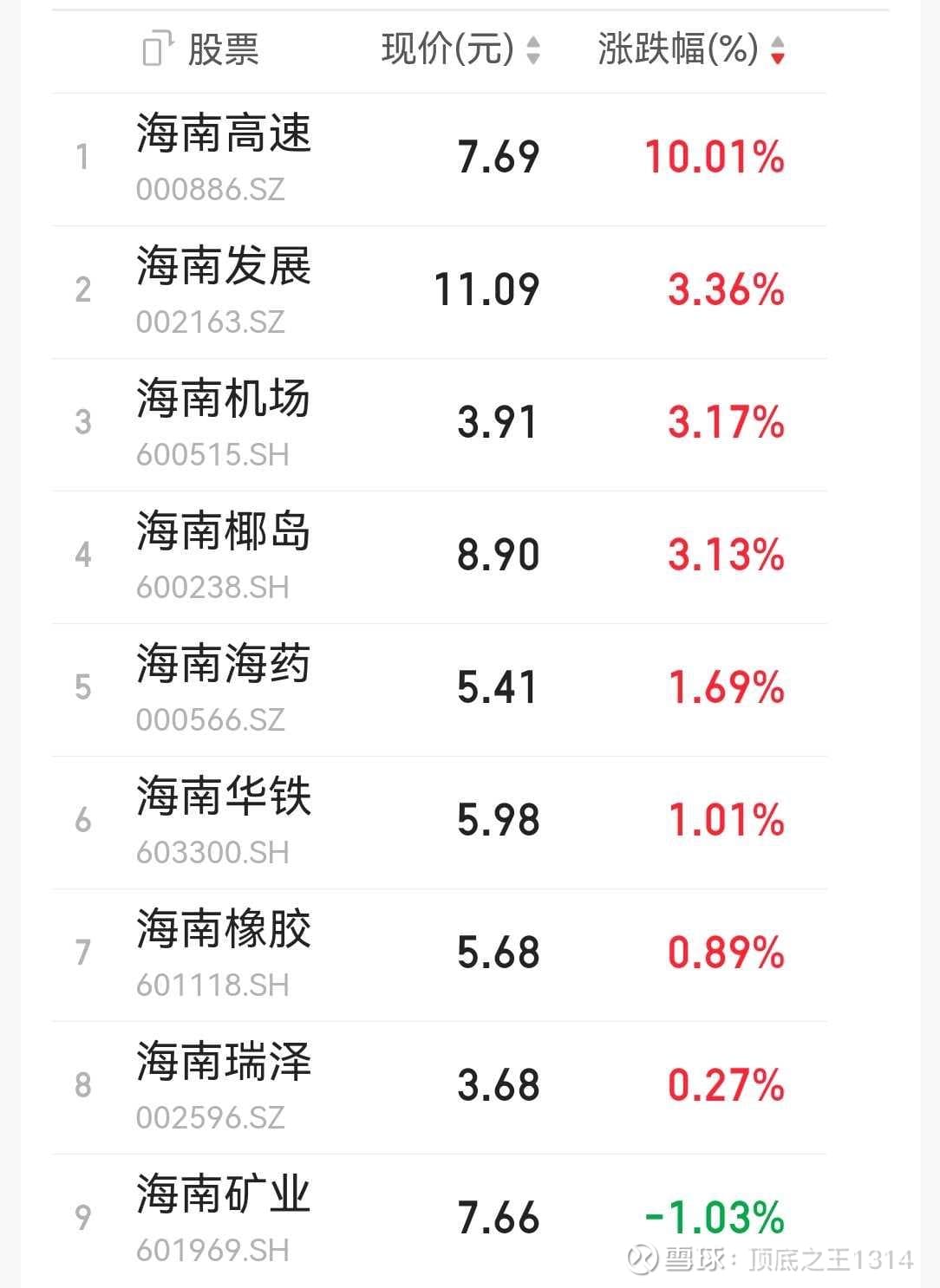Open 海南发展 stock details
Screen dimensions: 940x1288
(224, 268)
